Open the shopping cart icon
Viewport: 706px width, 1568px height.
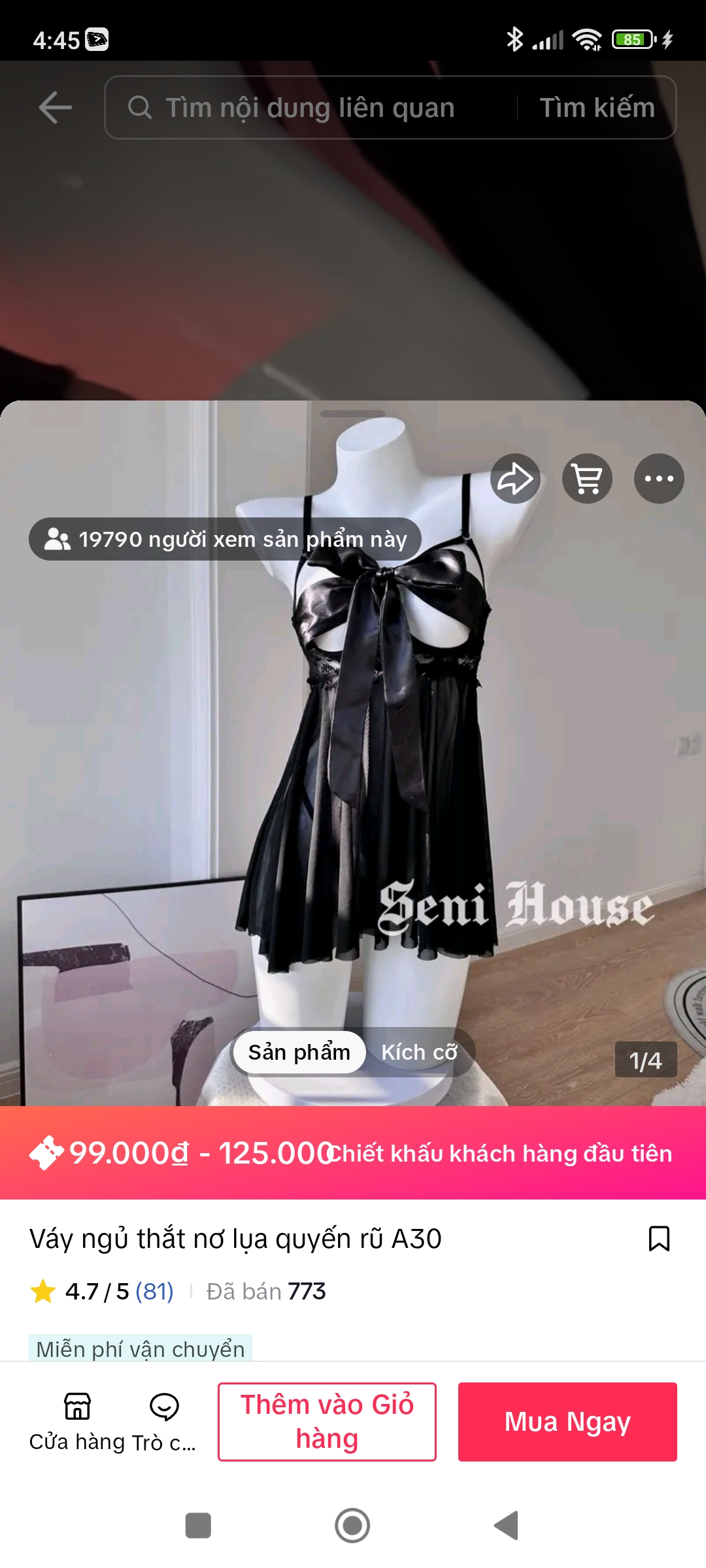[587, 479]
